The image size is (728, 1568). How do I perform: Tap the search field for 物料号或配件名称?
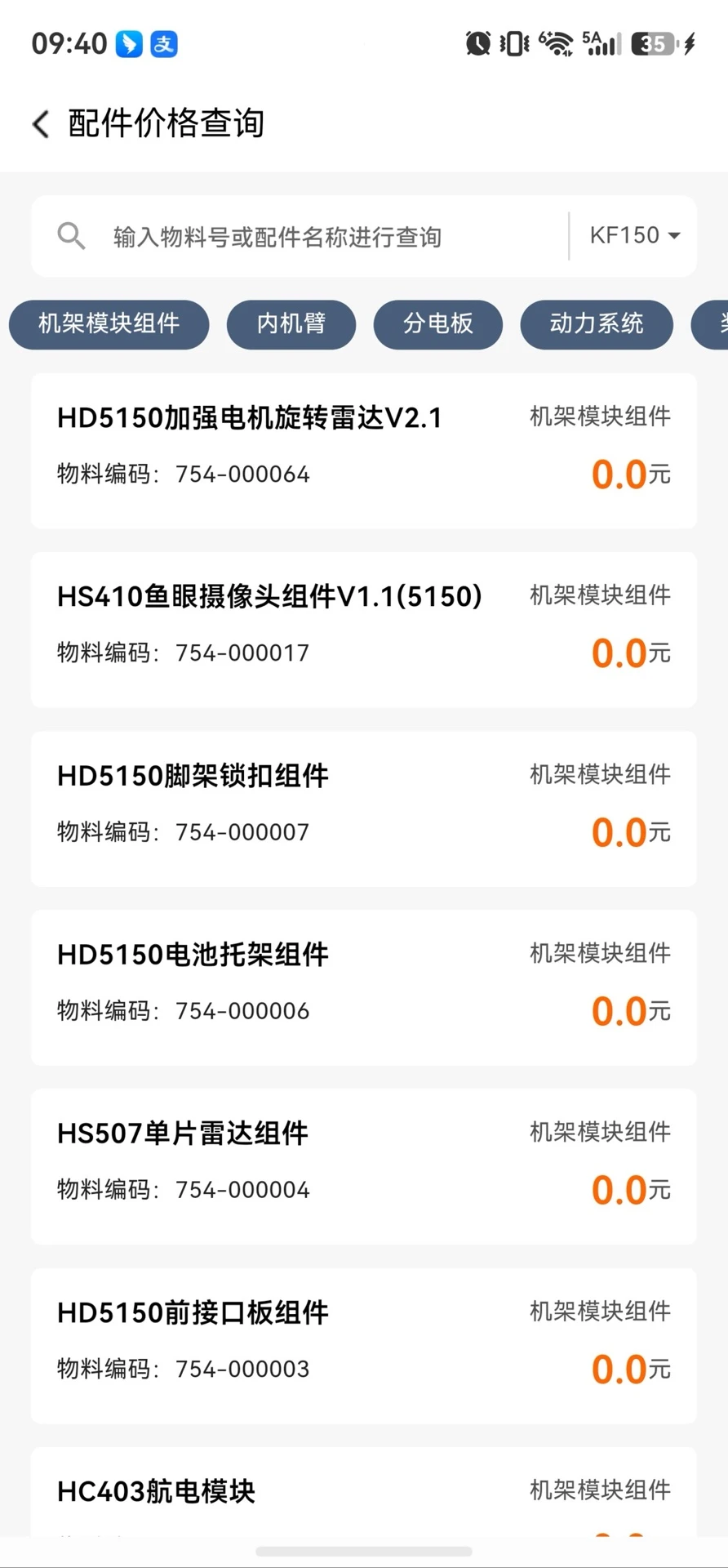point(300,237)
